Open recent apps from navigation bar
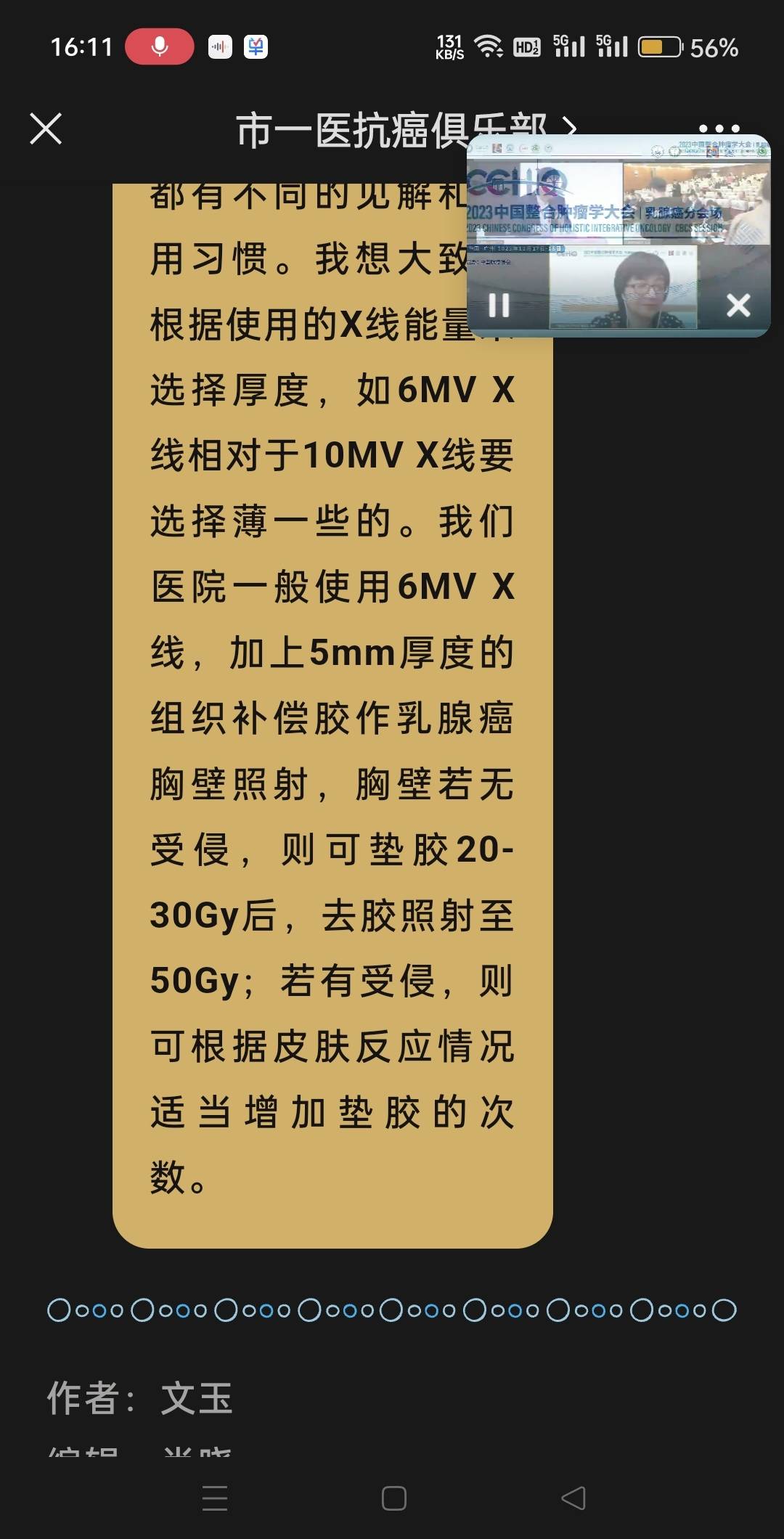 (x=213, y=1499)
